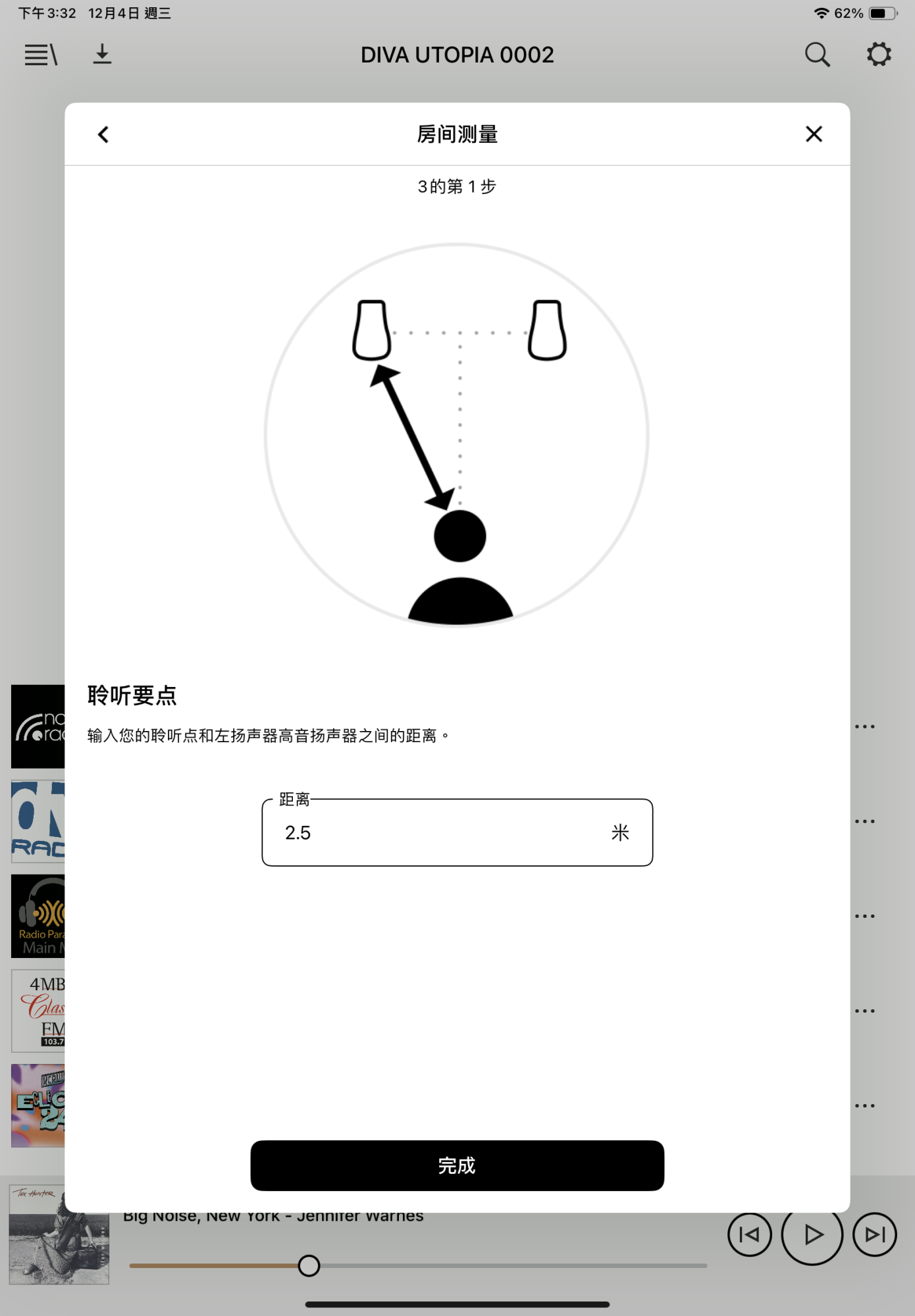Viewport: 915px width, 1316px height.
Task: Go back from the 房间测量 dialog
Action: click(x=103, y=135)
